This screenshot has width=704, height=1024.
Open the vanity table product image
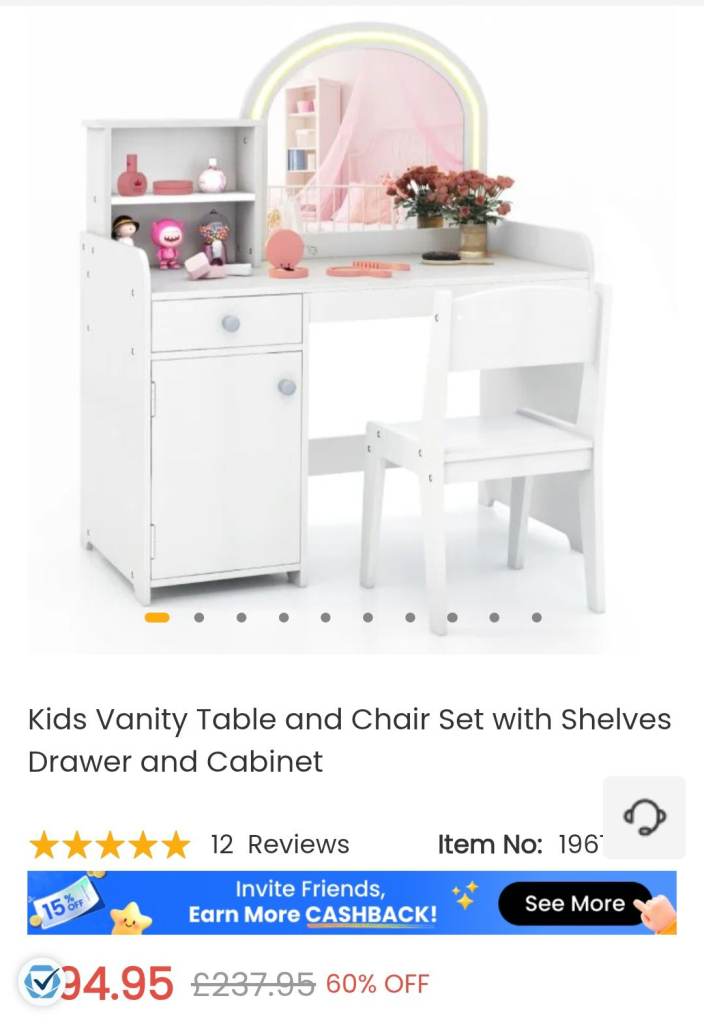pyautogui.click(x=350, y=320)
